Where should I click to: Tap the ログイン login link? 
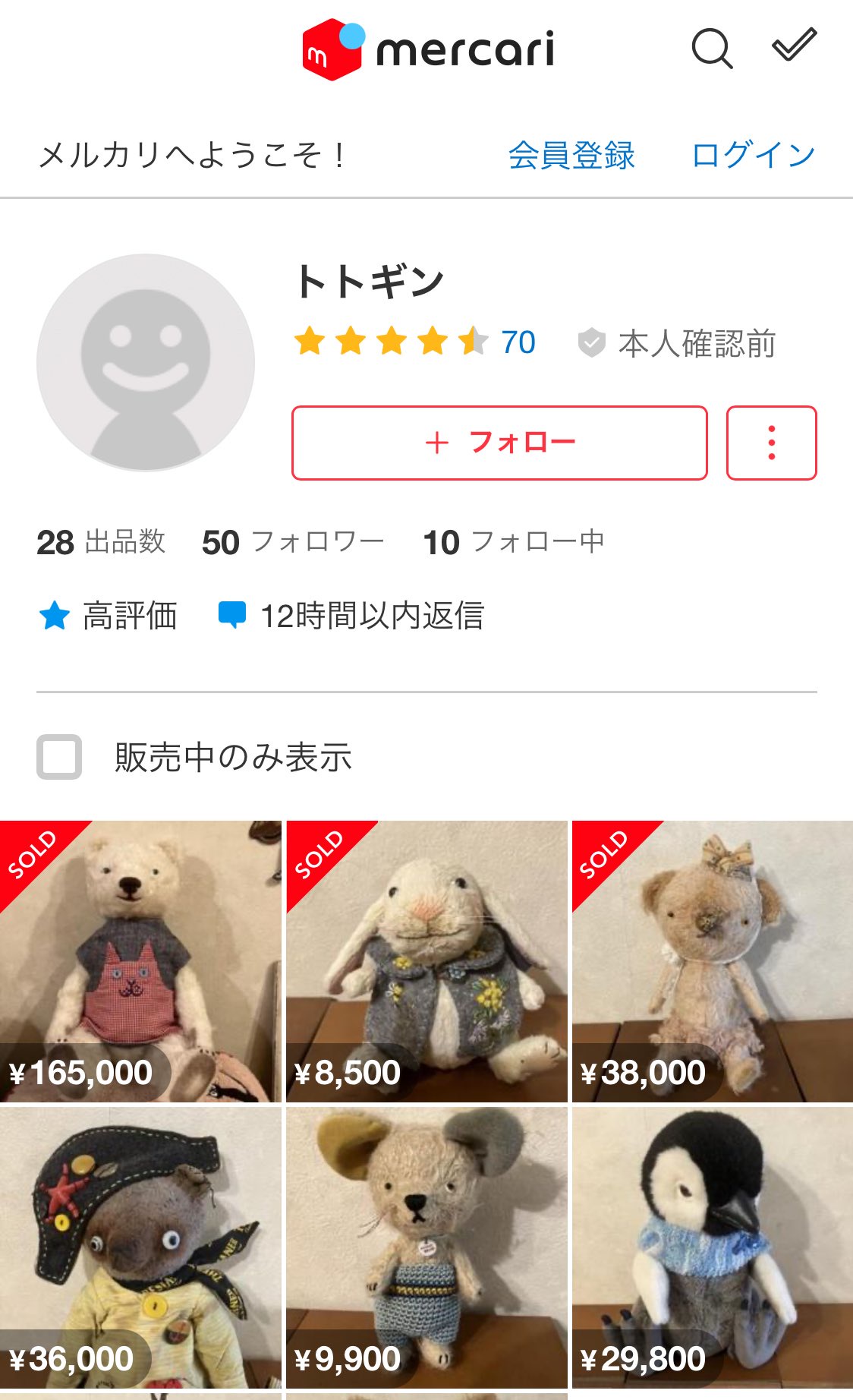(754, 155)
